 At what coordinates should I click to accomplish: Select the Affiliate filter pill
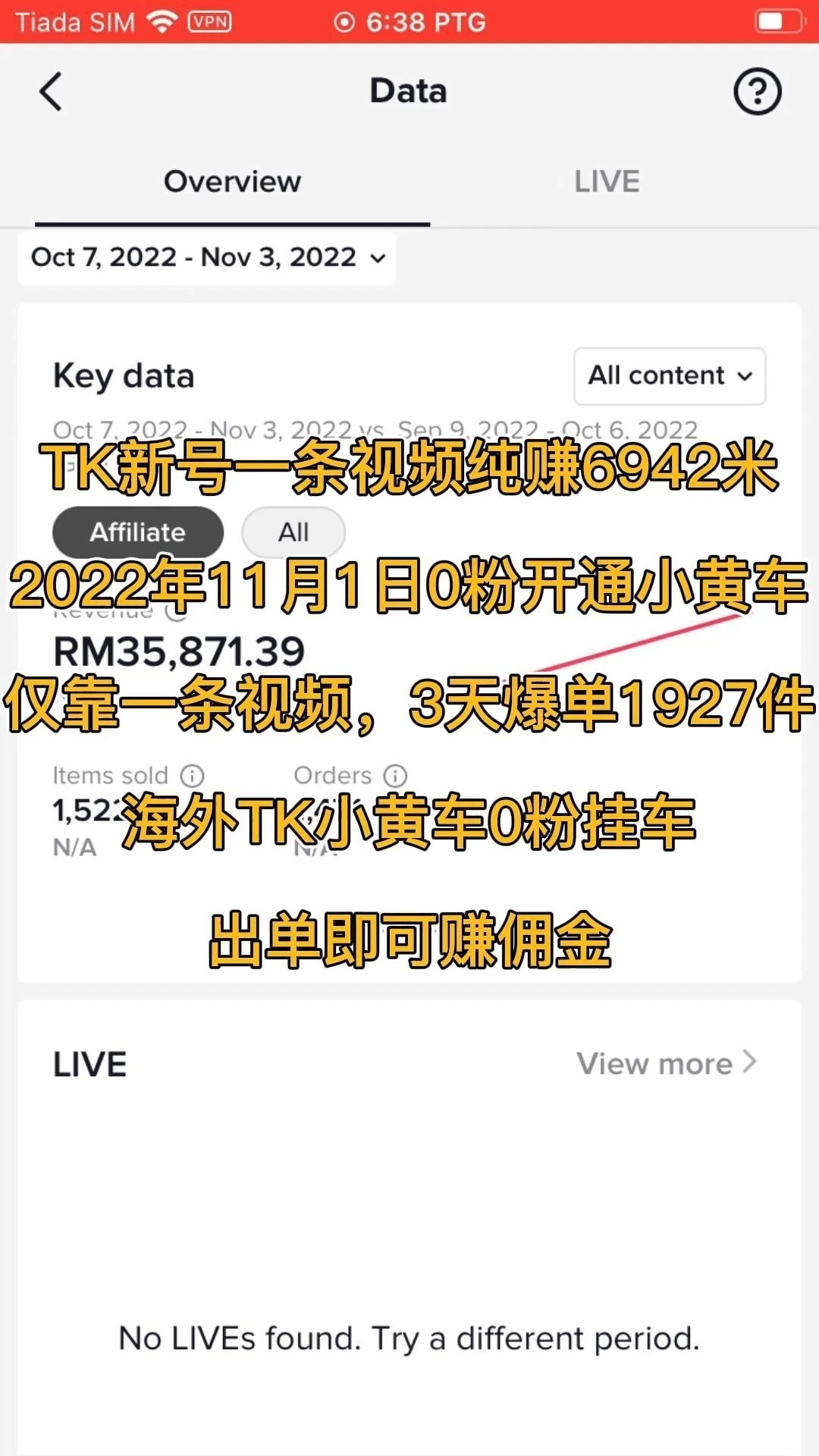tap(137, 532)
